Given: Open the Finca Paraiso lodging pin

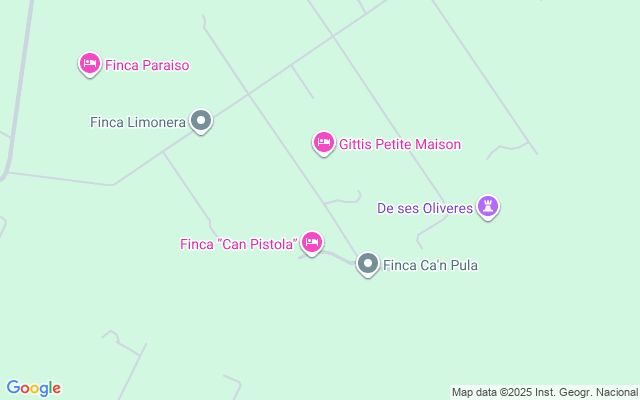Looking at the screenshot, I should tap(90, 64).
